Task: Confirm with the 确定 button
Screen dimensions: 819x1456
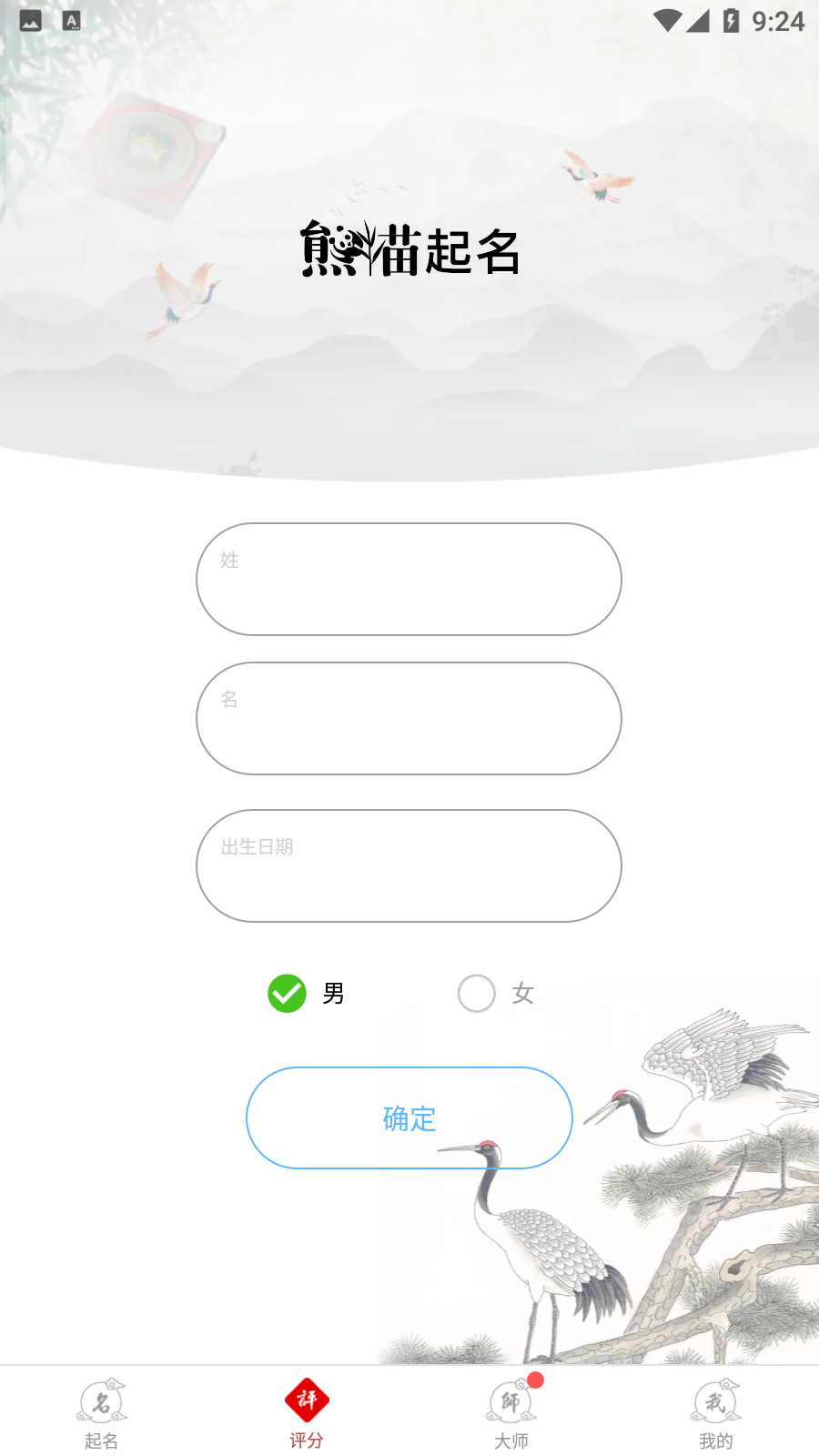Action: coord(409,1117)
